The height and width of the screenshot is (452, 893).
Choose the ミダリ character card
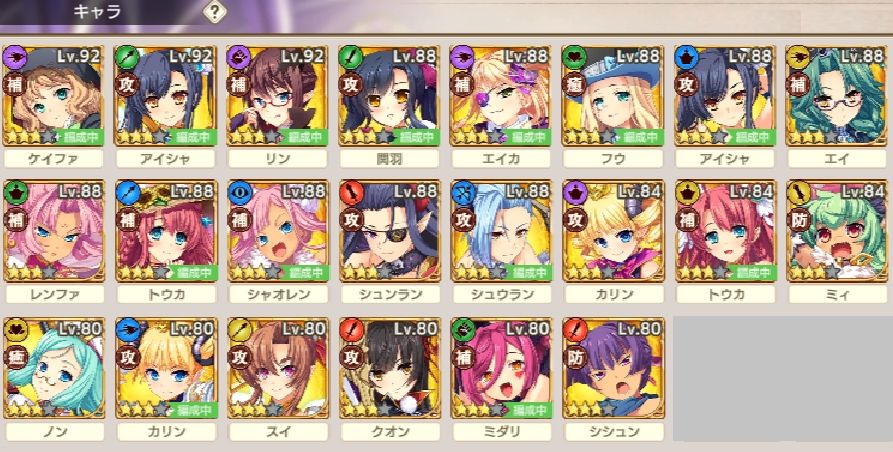[501, 370]
